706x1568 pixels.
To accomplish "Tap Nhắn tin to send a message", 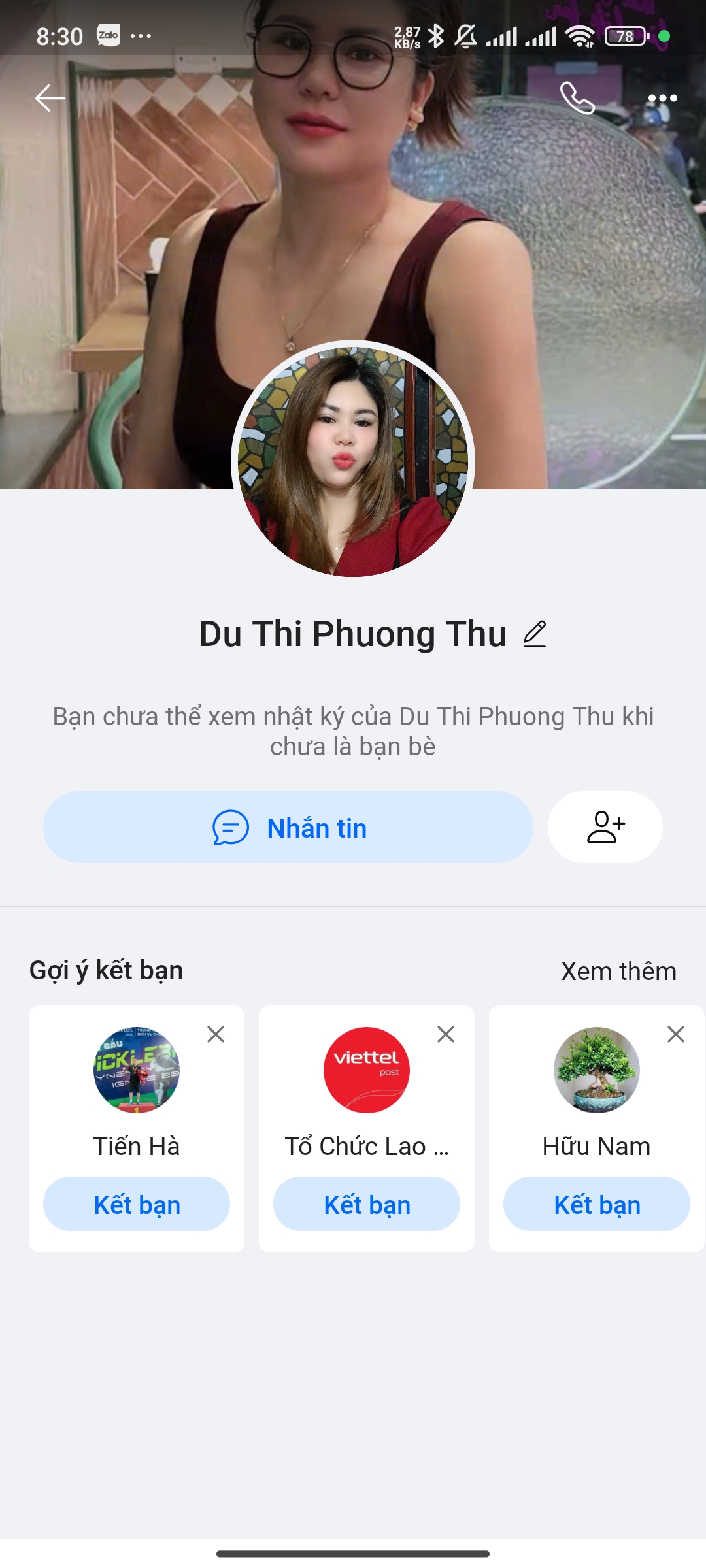I will [288, 828].
